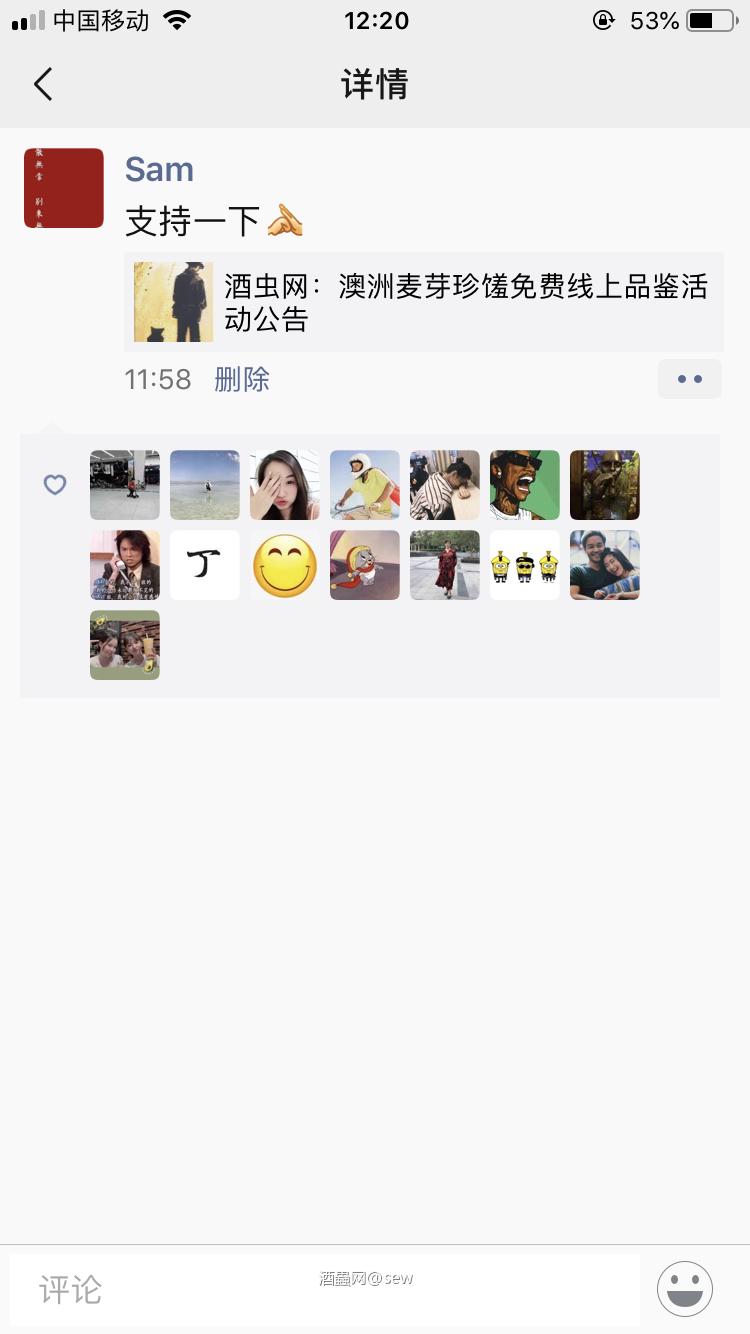
Task: Tap 删除 to delete the post
Action: coord(241,379)
